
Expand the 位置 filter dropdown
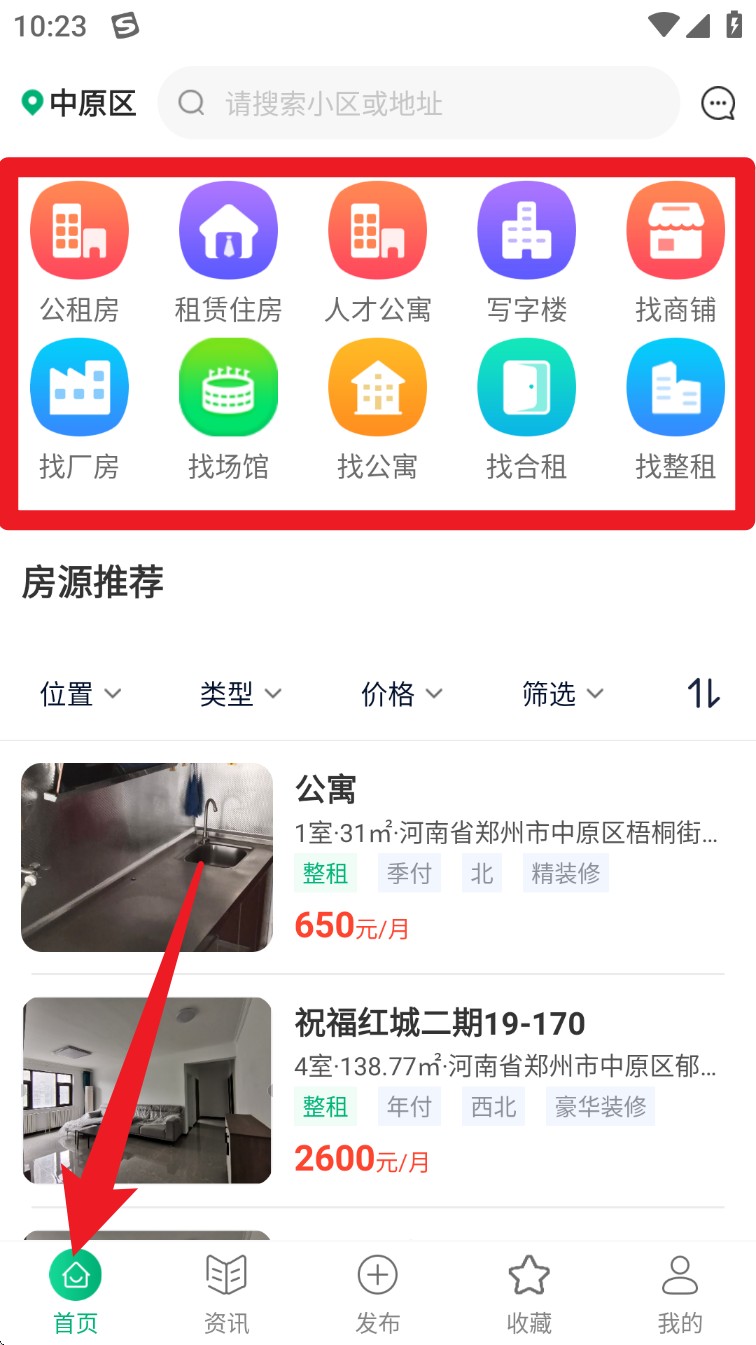80,694
